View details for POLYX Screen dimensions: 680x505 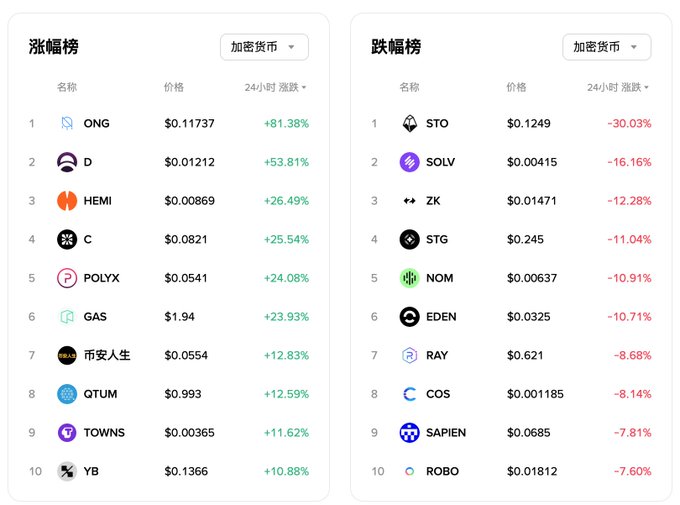(100, 278)
